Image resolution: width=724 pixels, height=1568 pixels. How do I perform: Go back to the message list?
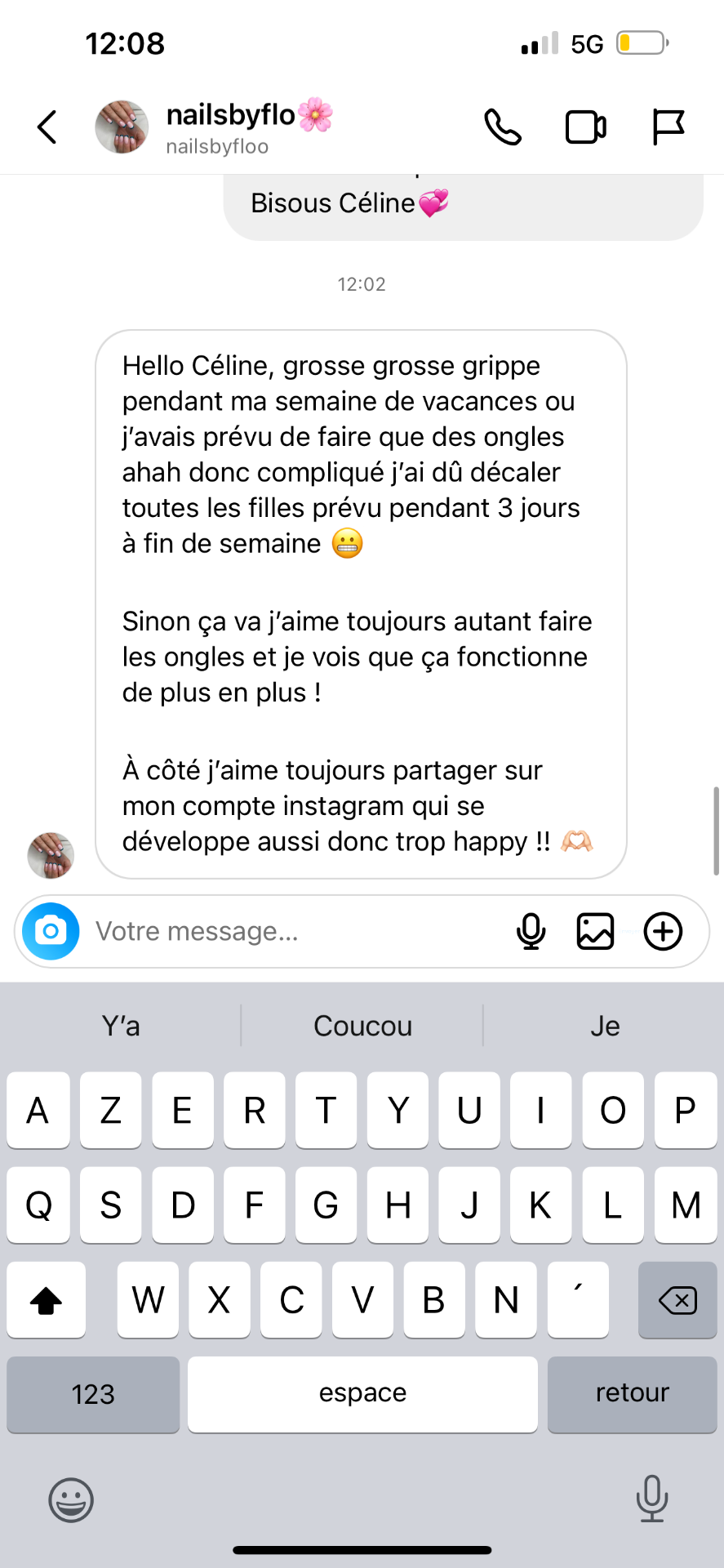tap(47, 127)
